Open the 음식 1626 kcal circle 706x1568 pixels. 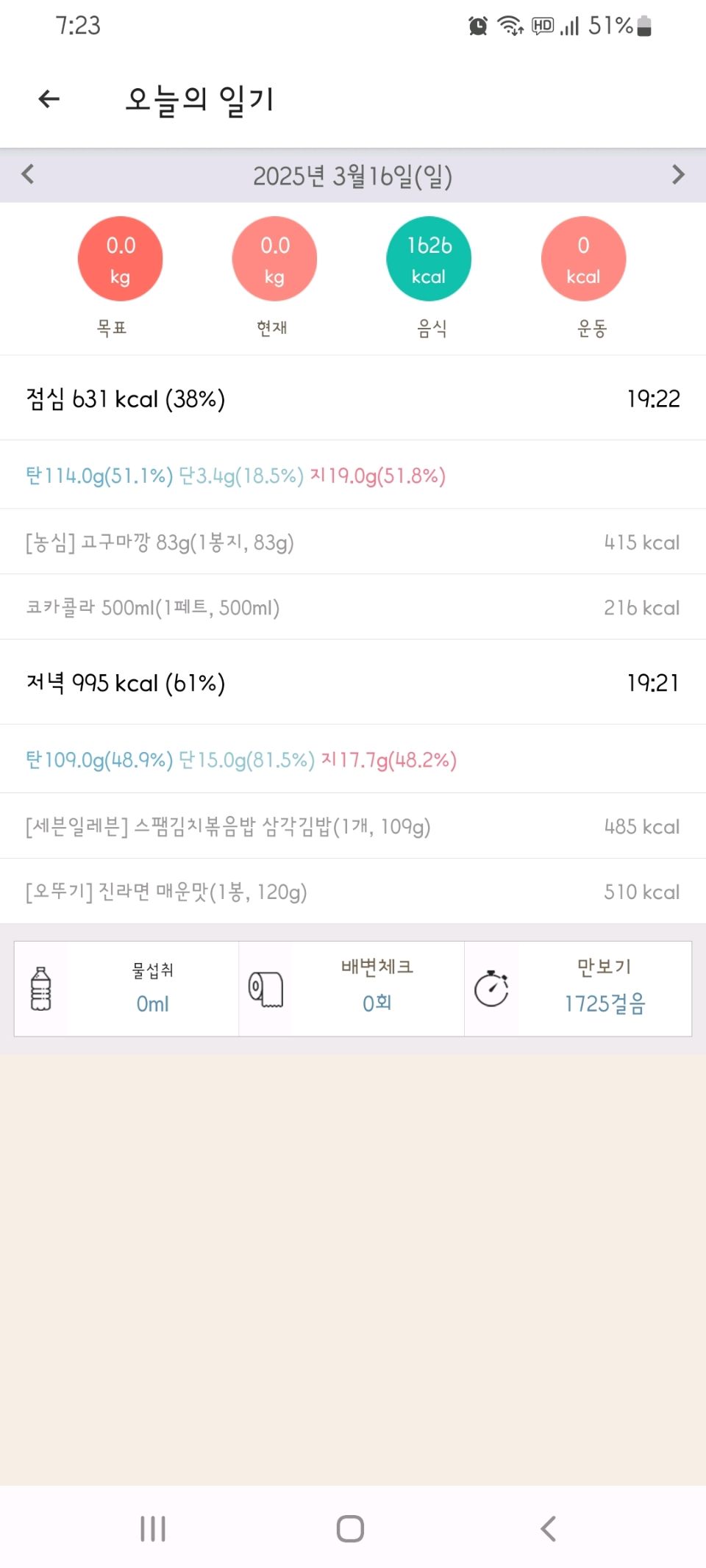(429, 259)
